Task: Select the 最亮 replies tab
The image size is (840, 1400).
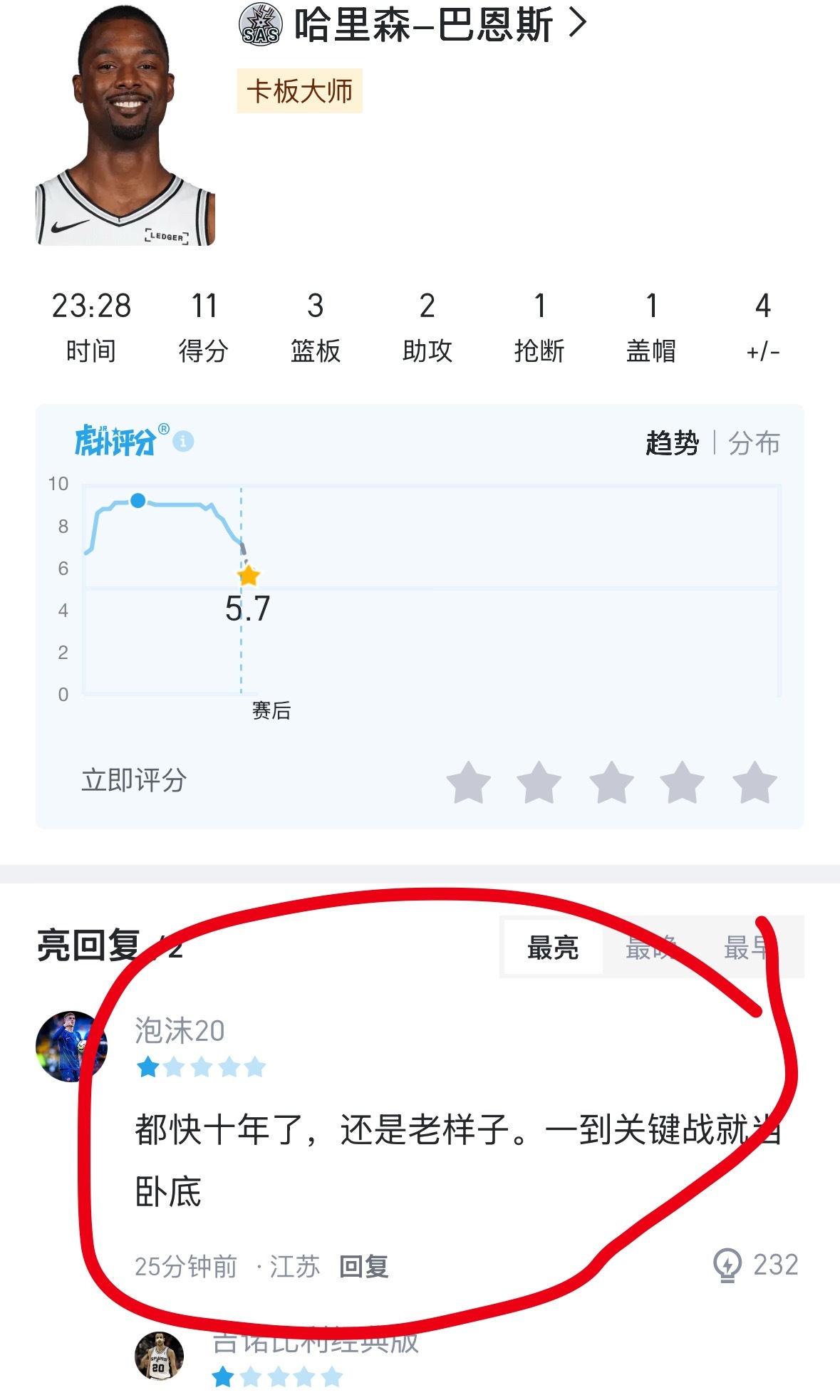Action: pyautogui.click(x=553, y=948)
